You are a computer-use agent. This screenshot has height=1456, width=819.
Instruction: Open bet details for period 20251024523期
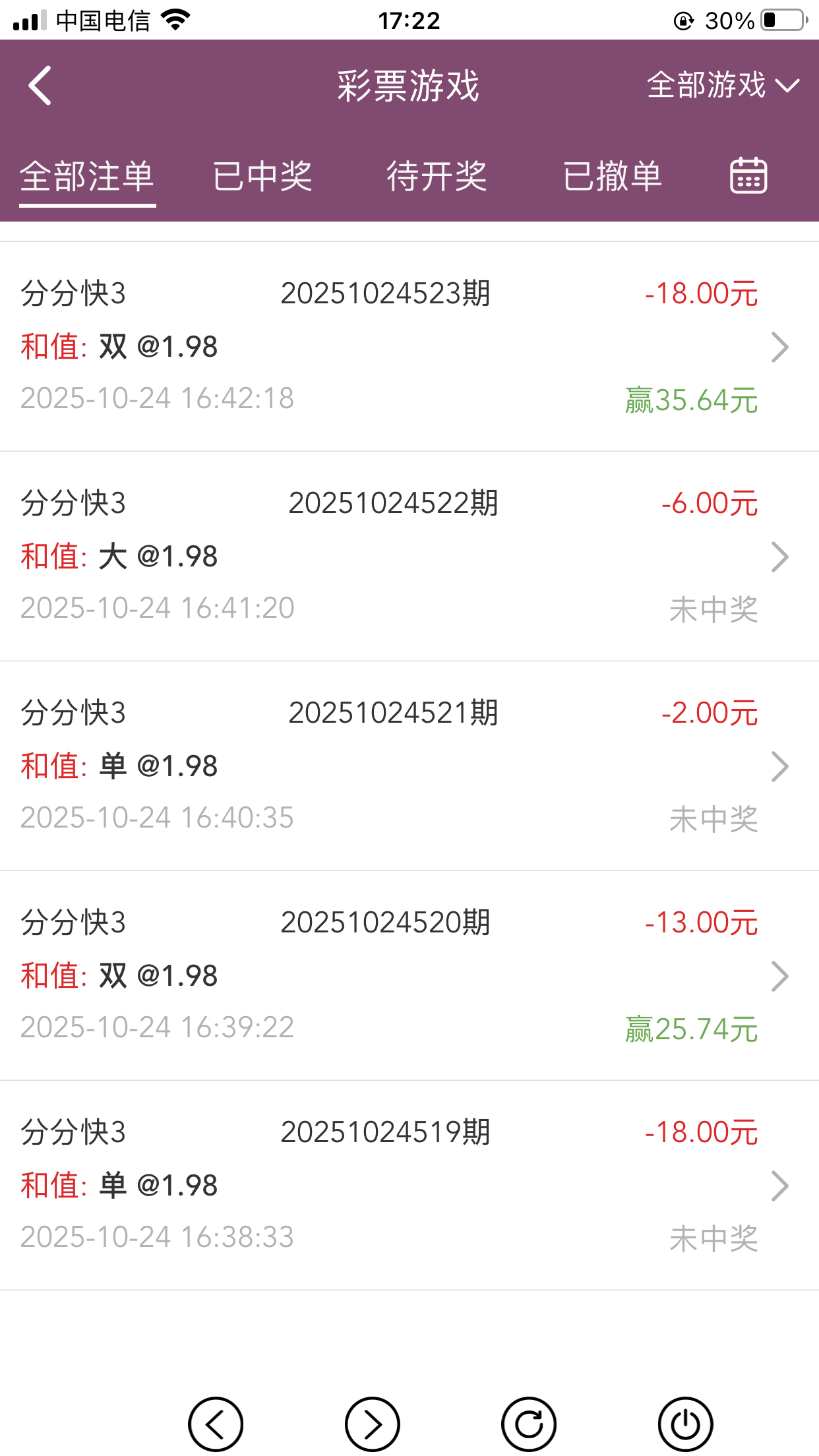point(409,346)
